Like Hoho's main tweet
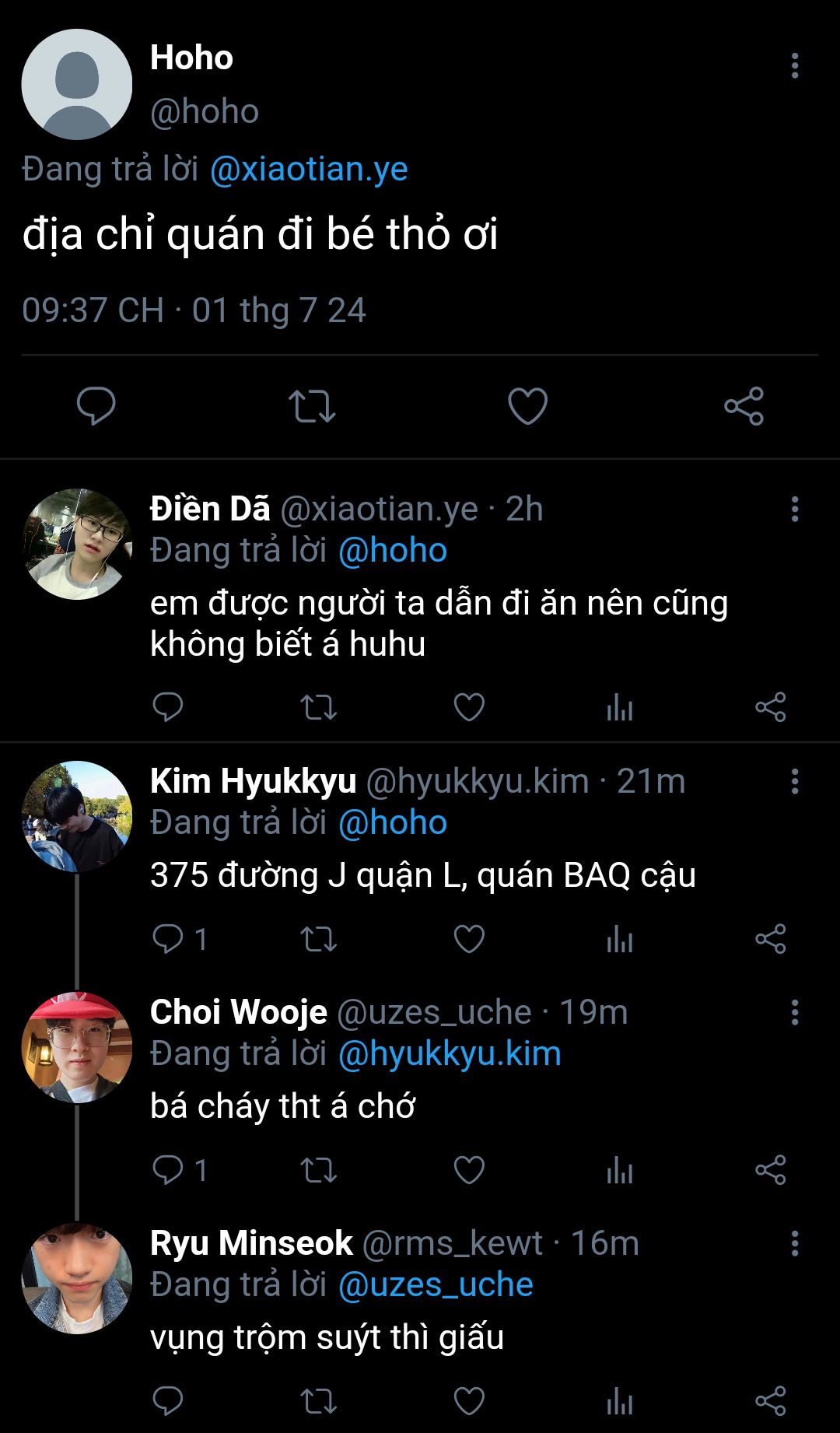The image size is (840, 1433). 527,406
